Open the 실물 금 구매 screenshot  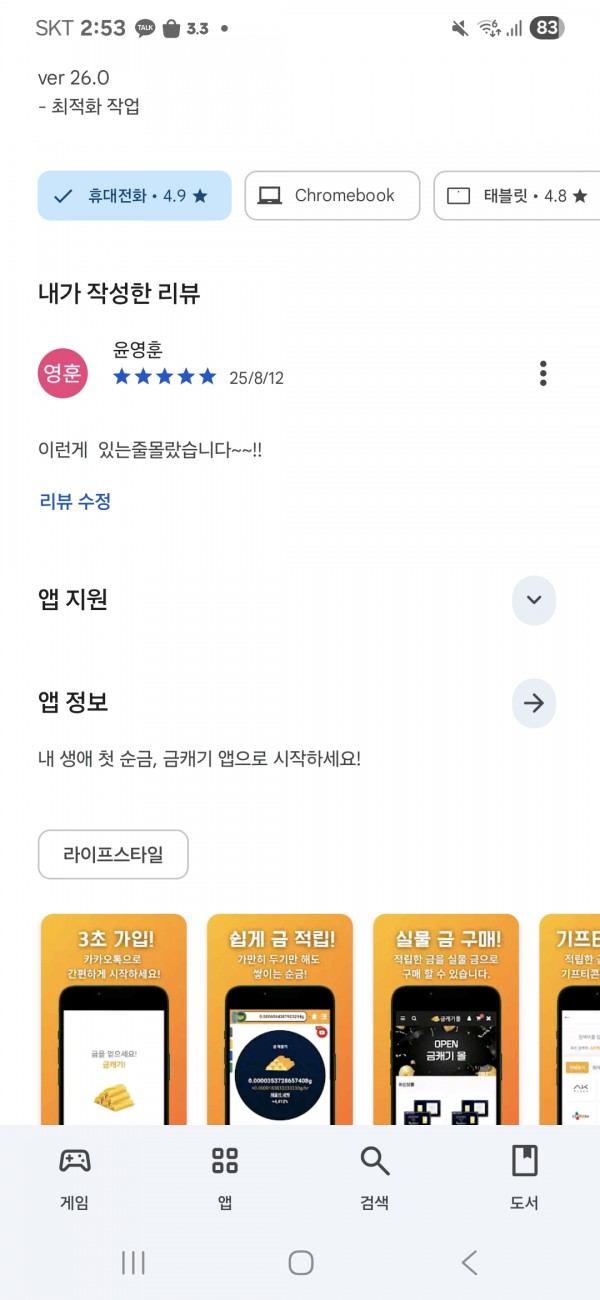[x=446, y=1019]
